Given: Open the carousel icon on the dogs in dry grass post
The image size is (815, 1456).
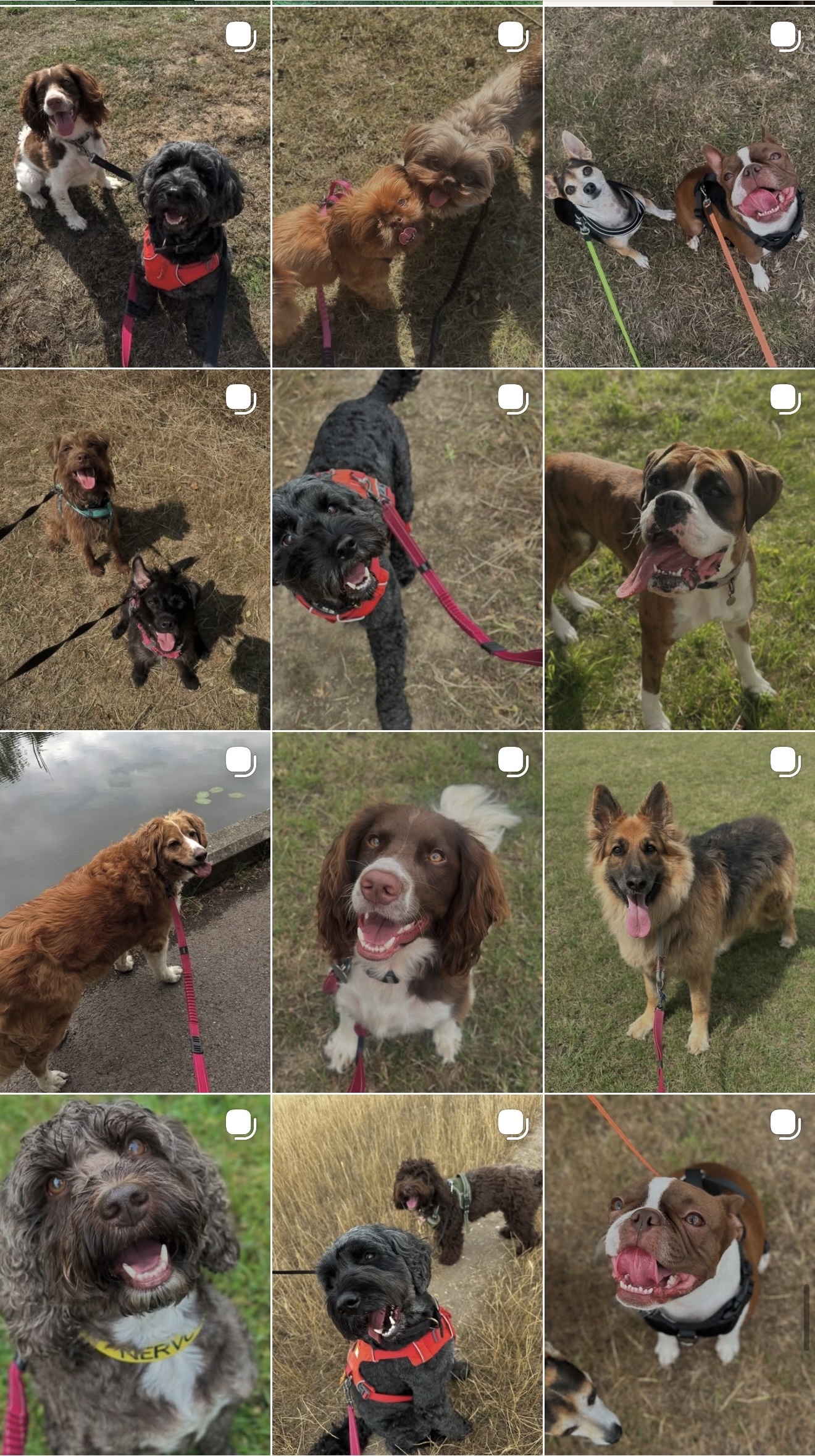Looking at the screenshot, I should 512,1126.
